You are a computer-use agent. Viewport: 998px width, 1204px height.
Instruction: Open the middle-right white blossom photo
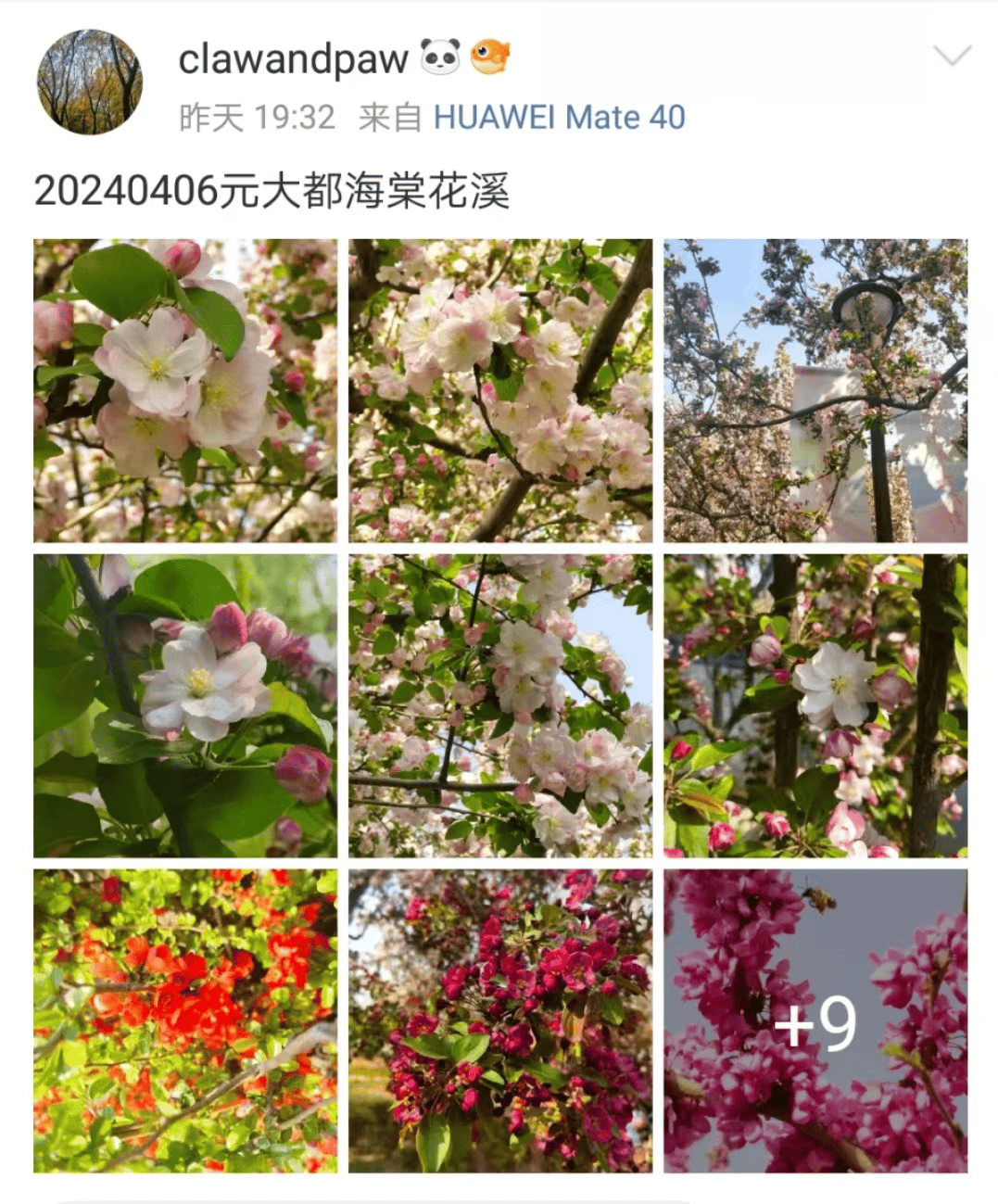815,704
